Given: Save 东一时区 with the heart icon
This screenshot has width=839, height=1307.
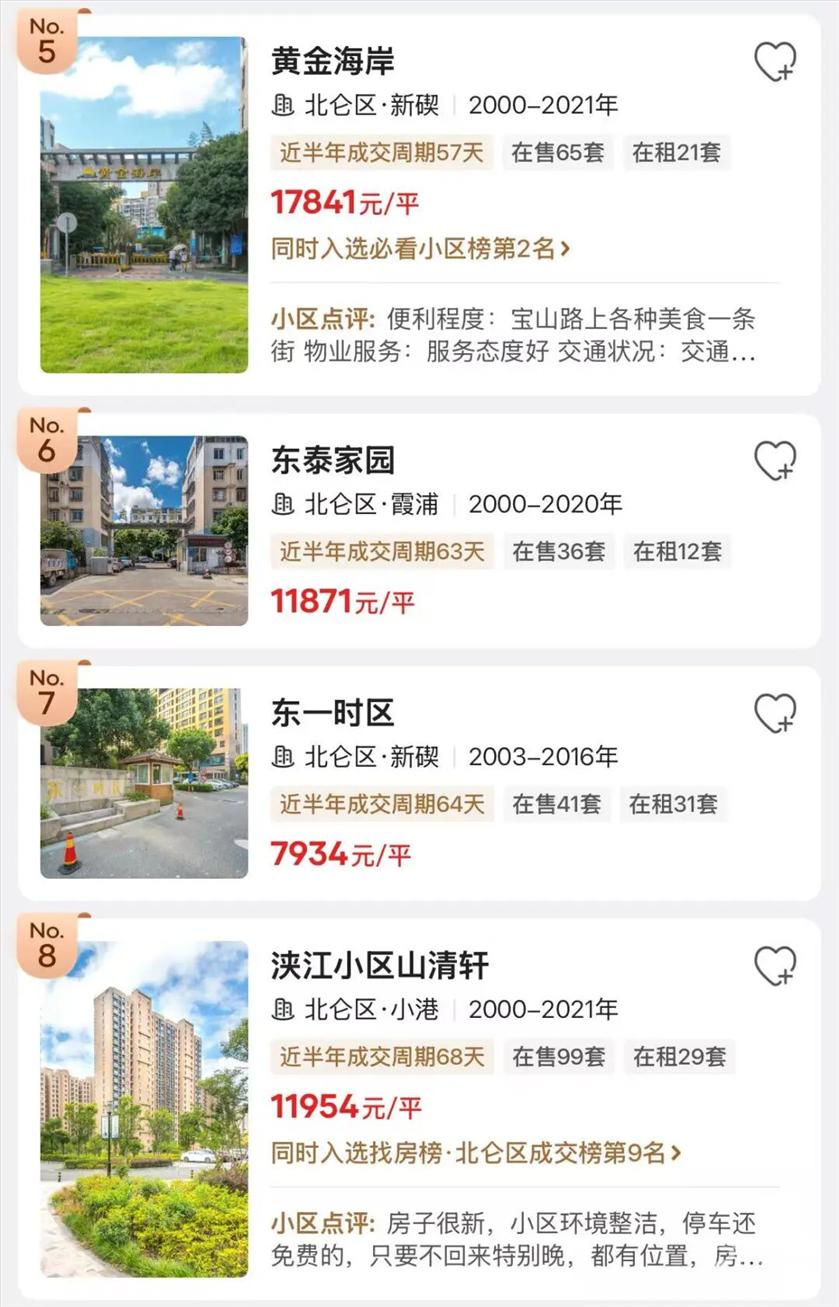Looking at the screenshot, I should click(775, 713).
